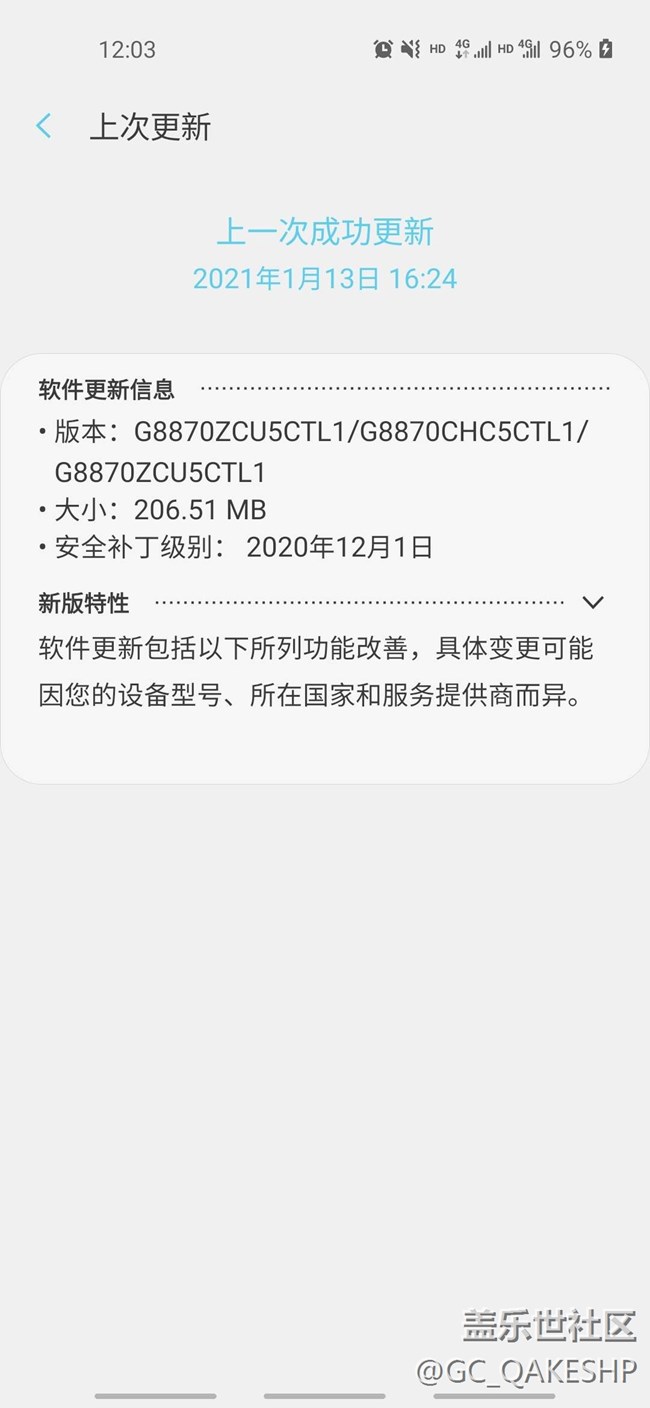The width and height of the screenshot is (650, 1408).
Task: Go back from 上次更新 page
Action: (44, 126)
